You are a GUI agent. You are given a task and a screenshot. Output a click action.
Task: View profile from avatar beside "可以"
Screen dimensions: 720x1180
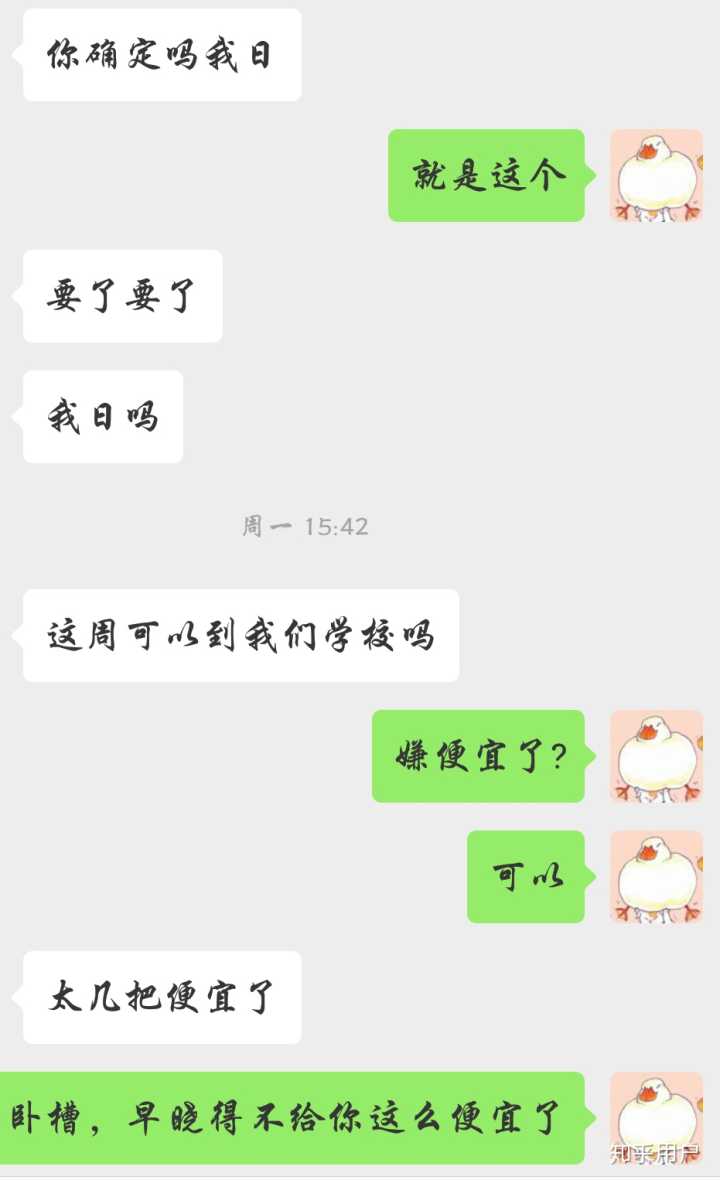(x=656, y=876)
